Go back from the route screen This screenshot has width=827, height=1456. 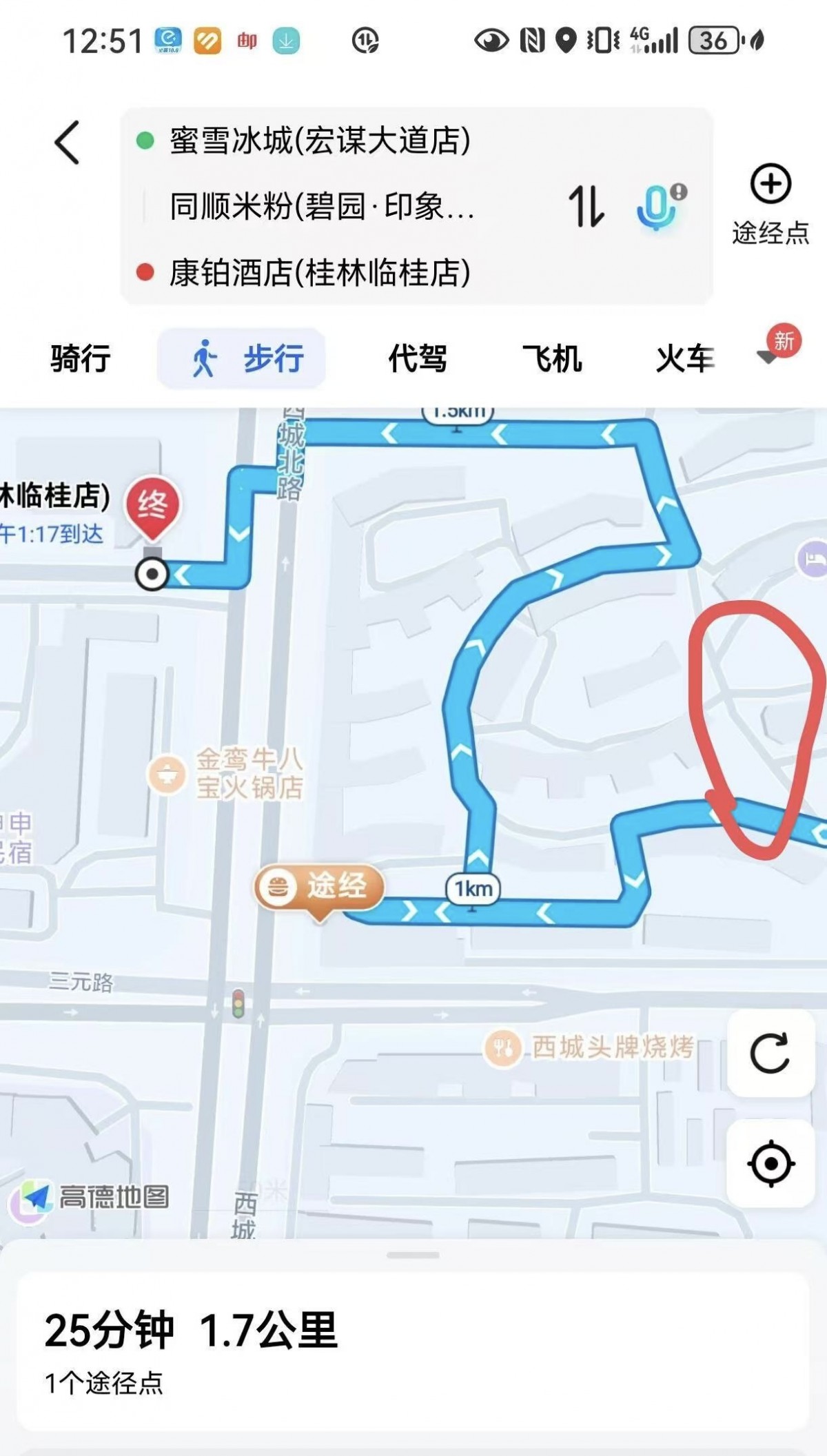coord(68,143)
